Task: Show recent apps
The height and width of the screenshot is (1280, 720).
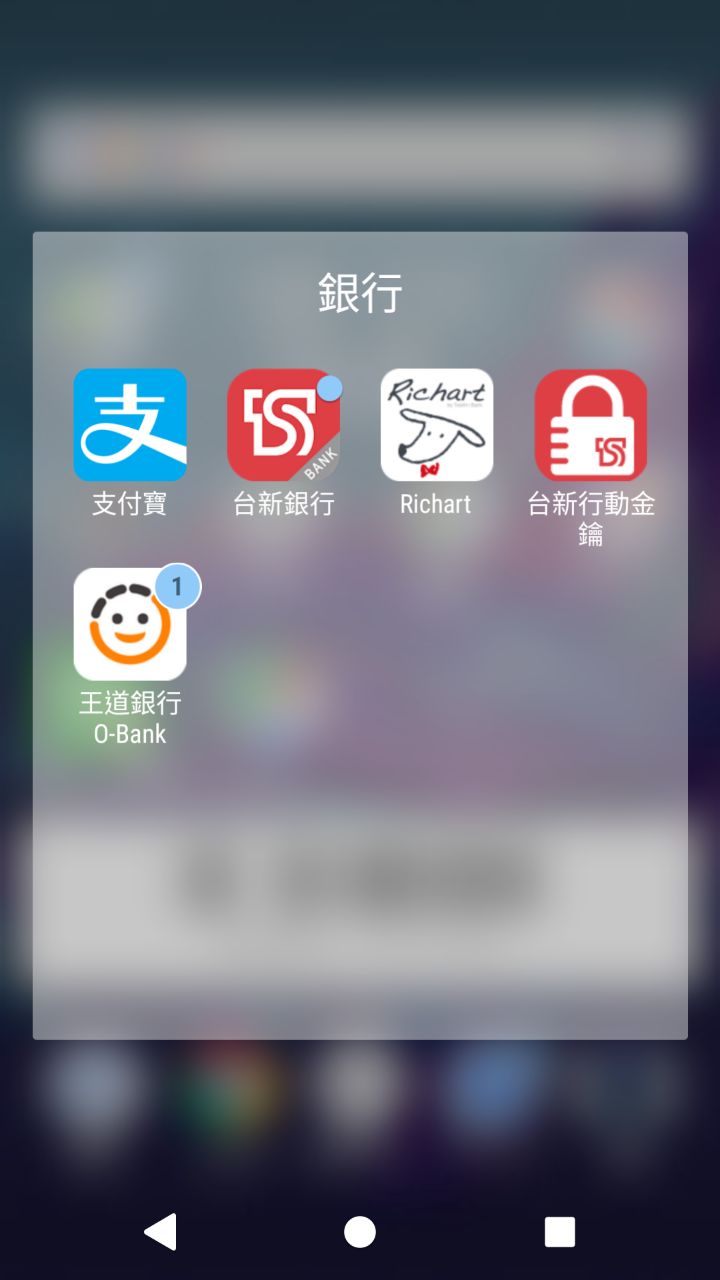Action: [x=559, y=1232]
